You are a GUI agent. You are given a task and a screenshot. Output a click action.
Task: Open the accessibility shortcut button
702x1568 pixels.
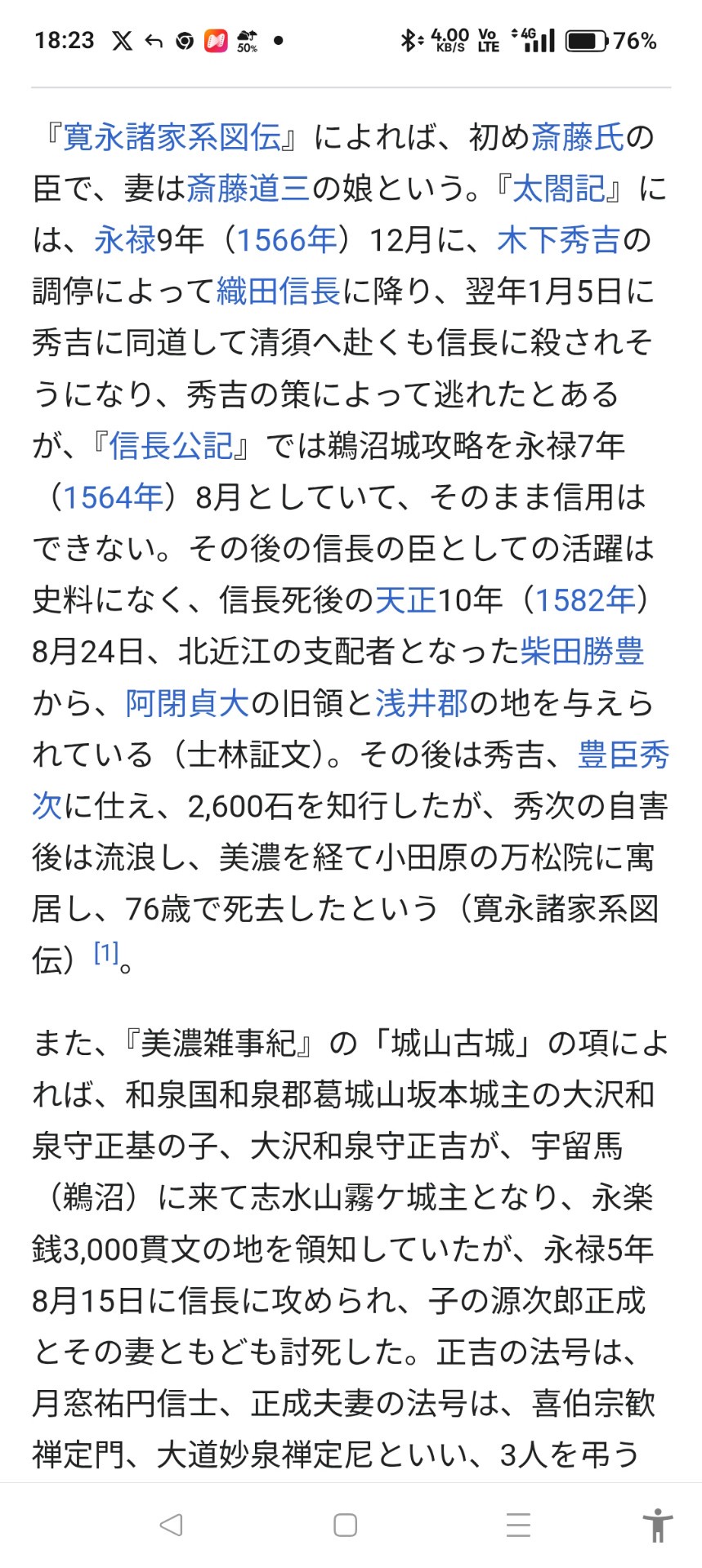click(x=657, y=1525)
